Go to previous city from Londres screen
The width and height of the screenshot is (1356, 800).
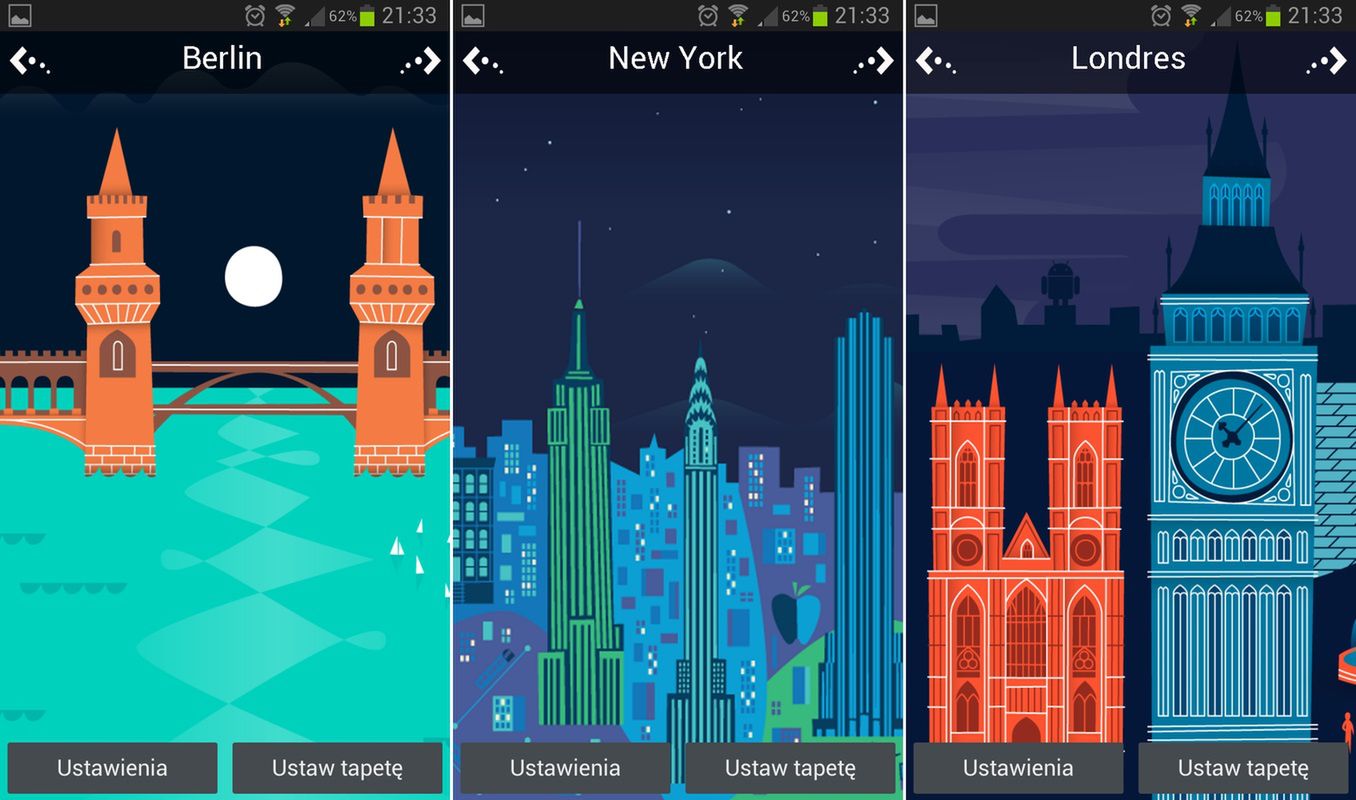coord(935,61)
